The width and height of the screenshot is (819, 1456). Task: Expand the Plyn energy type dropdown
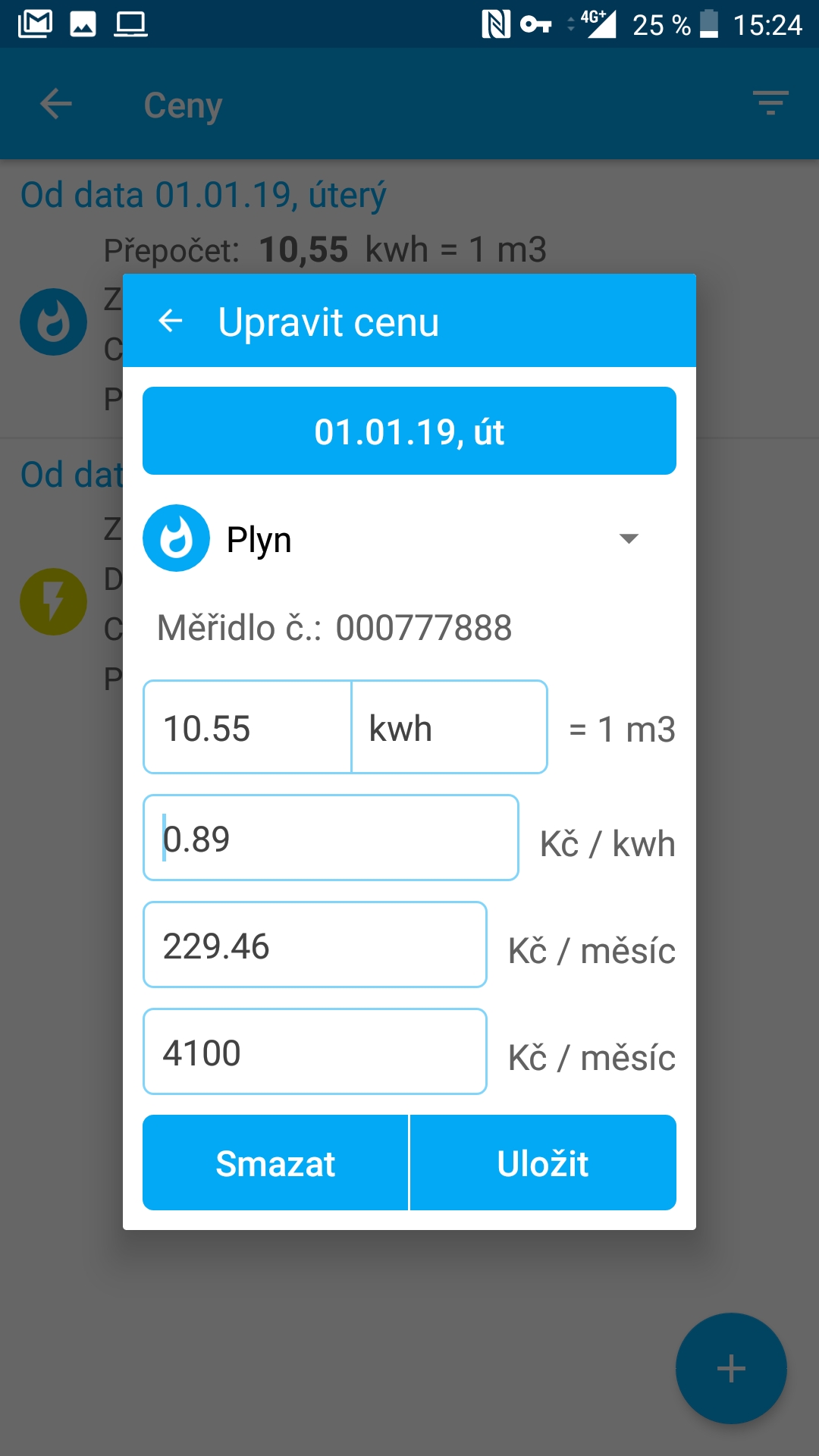[x=628, y=539]
